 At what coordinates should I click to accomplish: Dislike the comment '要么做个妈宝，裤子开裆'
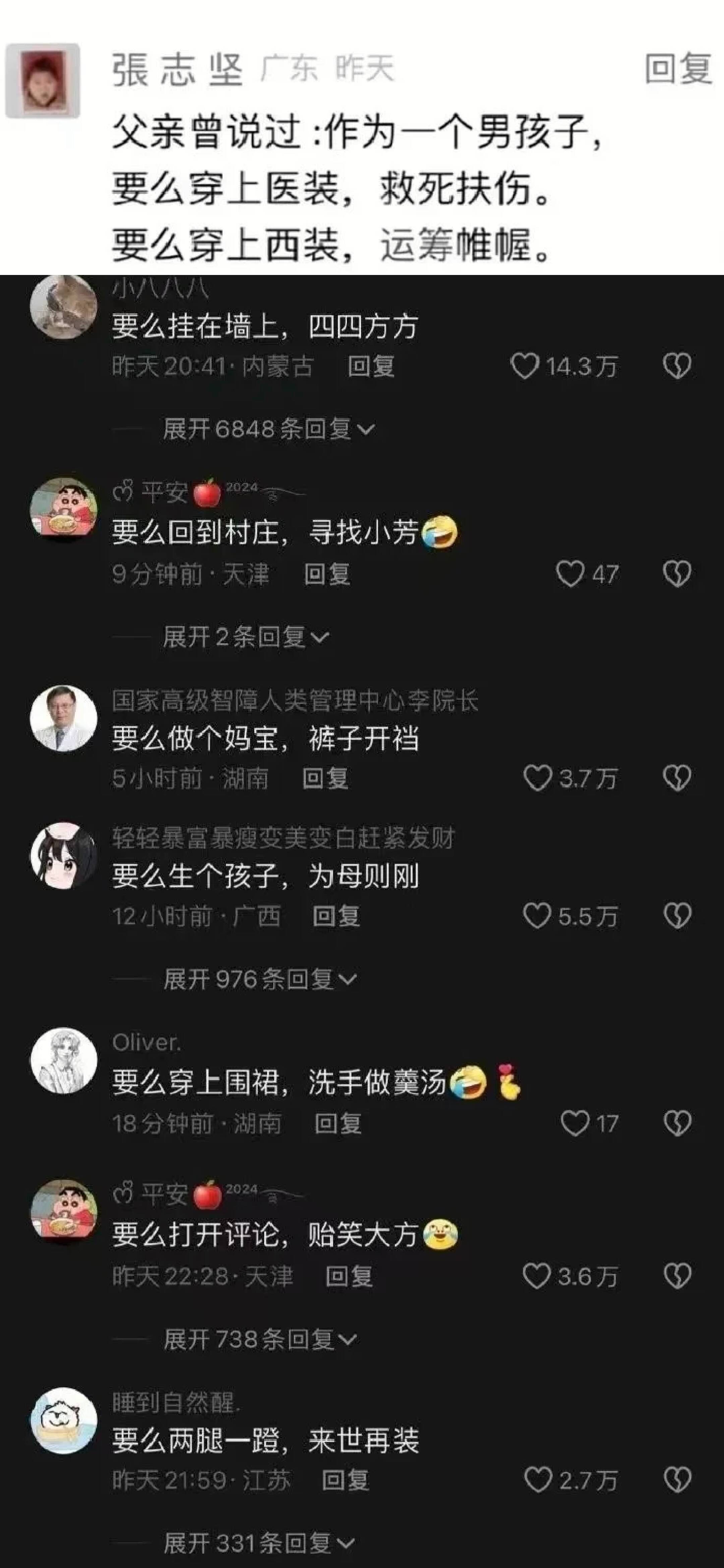(677, 778)
